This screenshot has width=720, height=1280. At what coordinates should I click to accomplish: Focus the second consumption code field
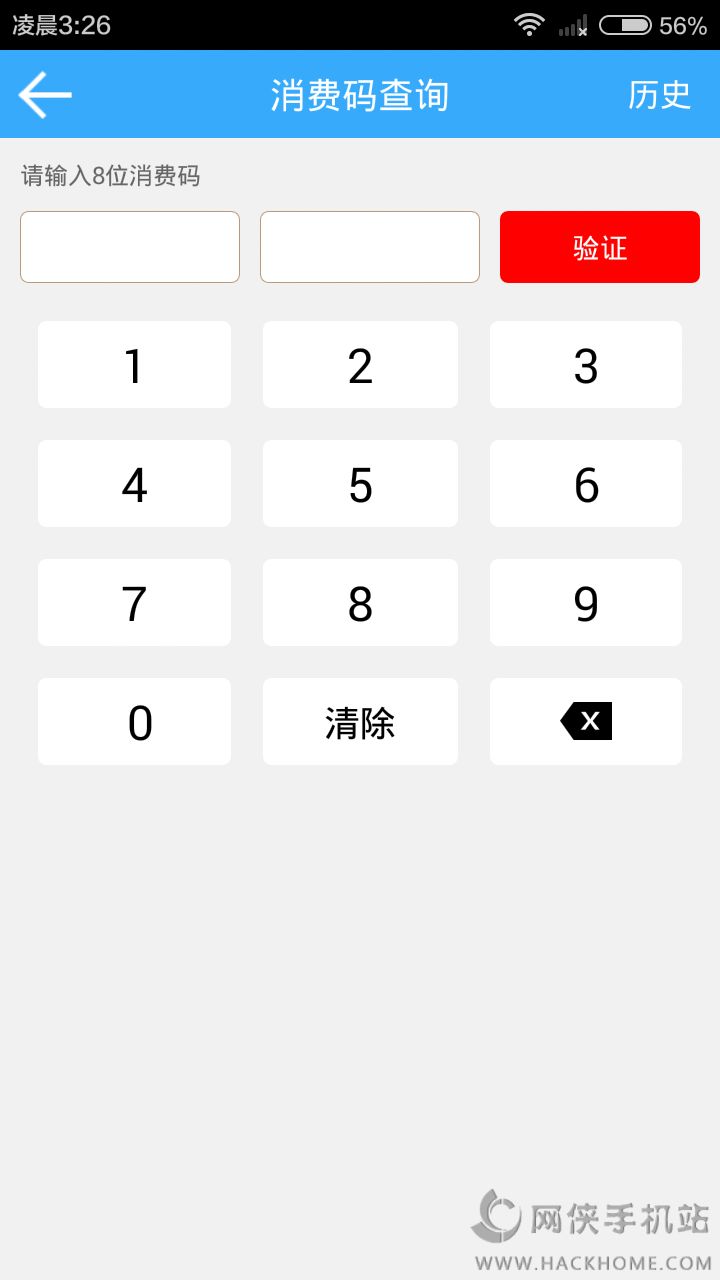[x=370, y=247]
